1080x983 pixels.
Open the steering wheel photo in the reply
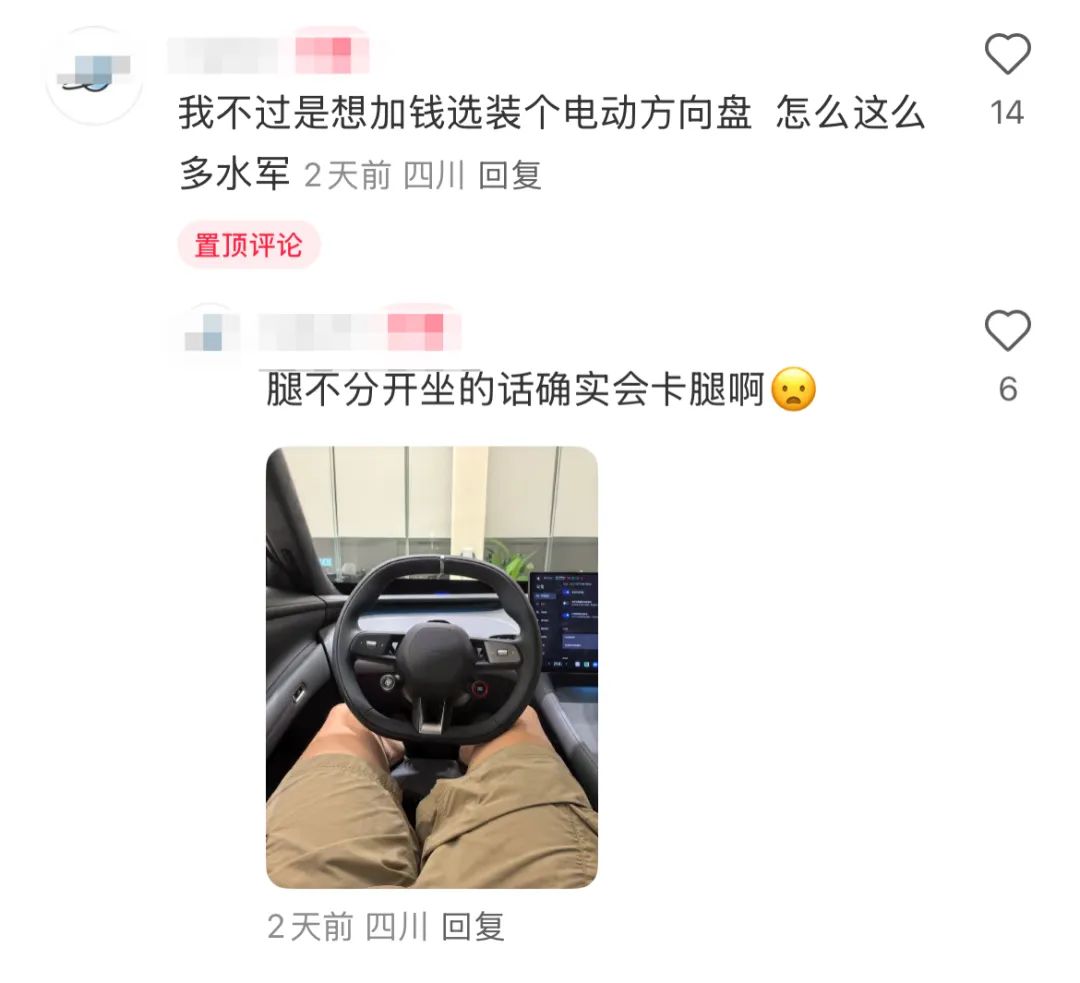[432, 667]
